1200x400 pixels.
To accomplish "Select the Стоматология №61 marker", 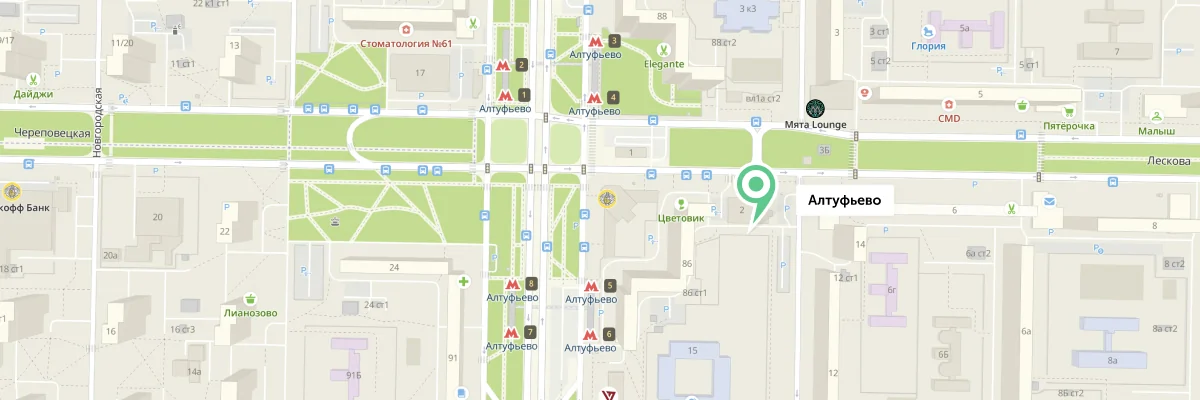I will click(405, 29).
